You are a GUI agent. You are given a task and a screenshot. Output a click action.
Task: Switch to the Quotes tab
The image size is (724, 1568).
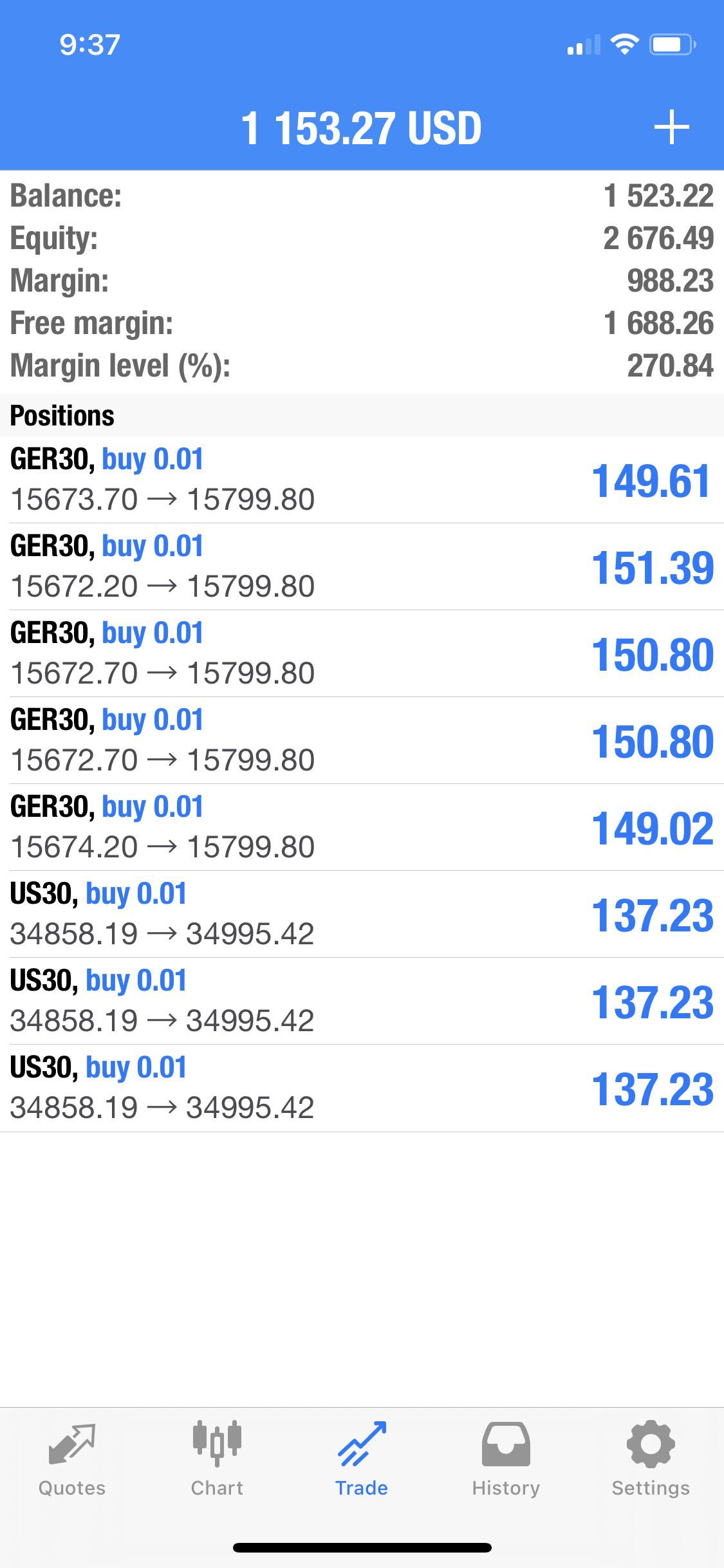pyautogui.click(x=72, y=1459)
